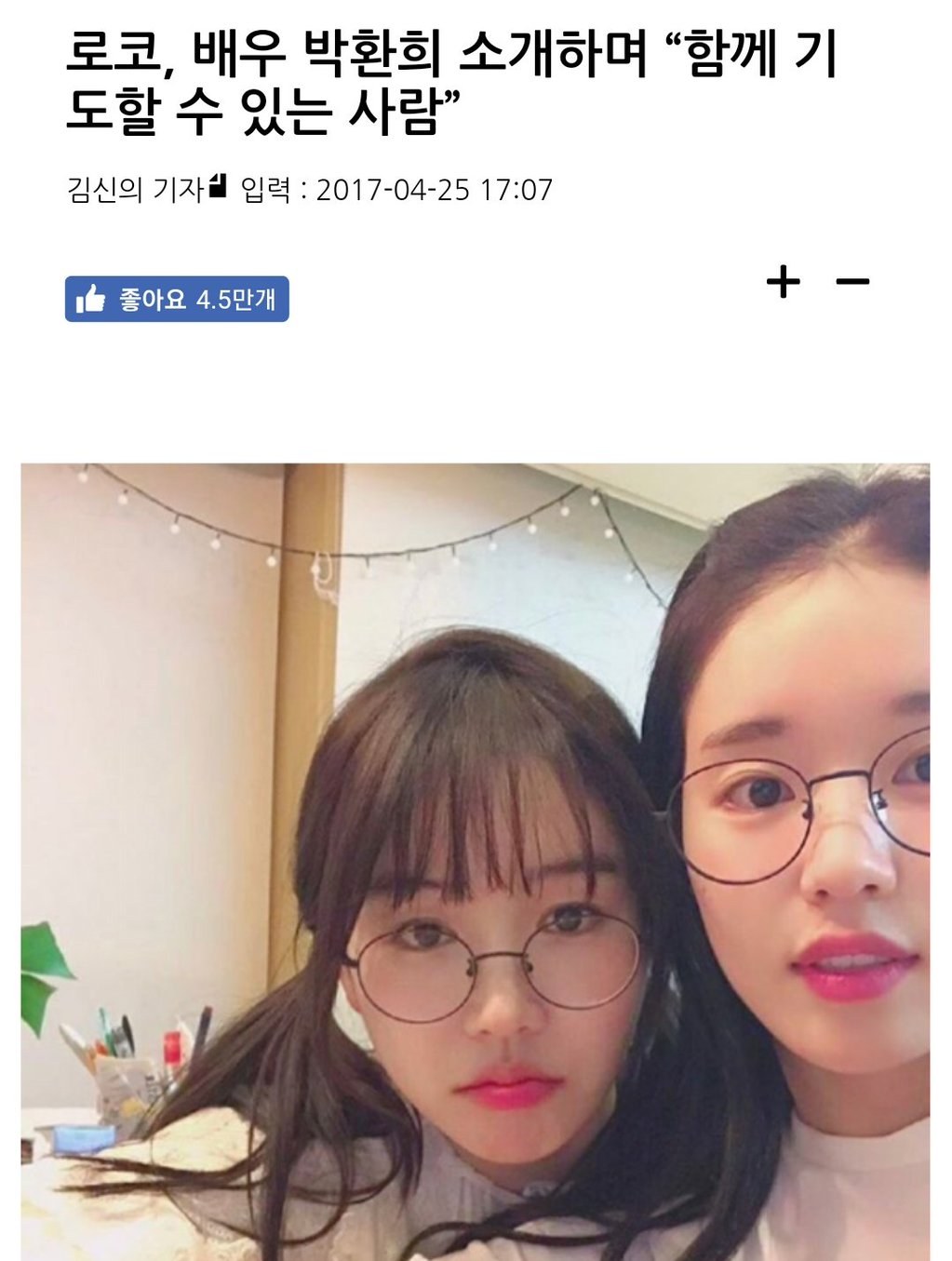Open the article photo
The height and width of the screenshot is (1261, 952).
click(475, 861)
